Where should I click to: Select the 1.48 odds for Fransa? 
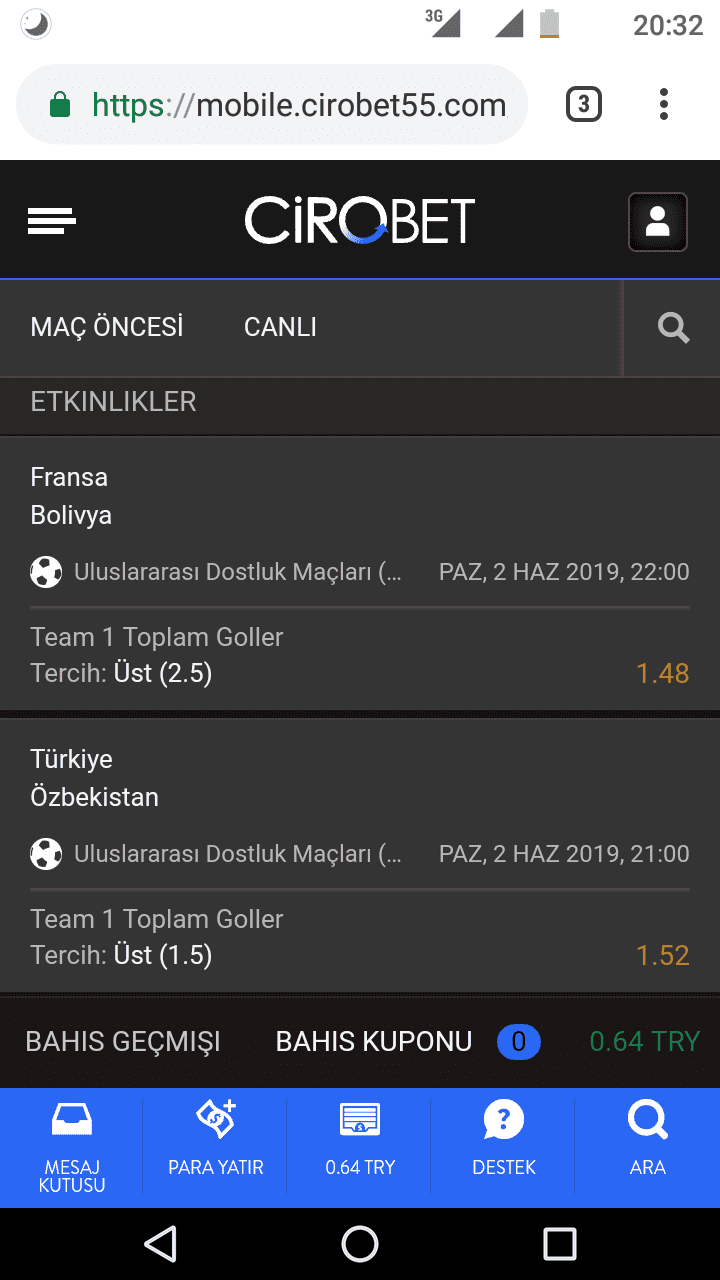[x=663, y=673]
